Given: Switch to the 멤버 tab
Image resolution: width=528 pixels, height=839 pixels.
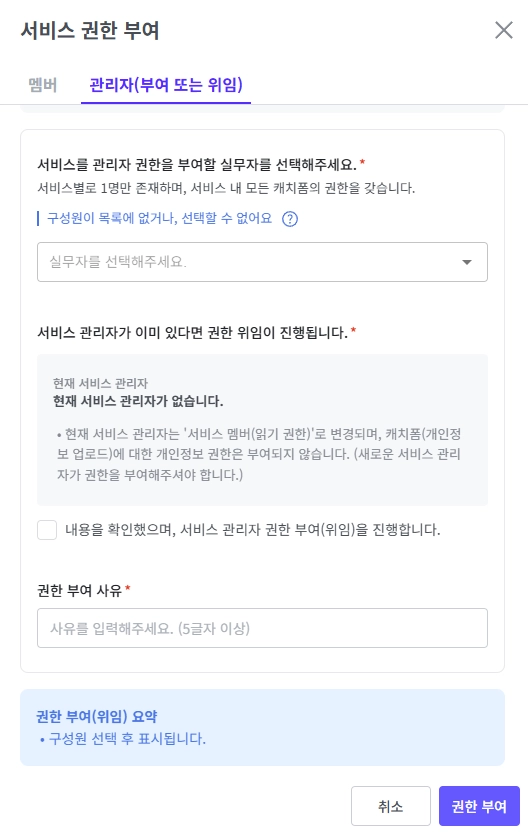Looking at the screenshot, I should pos(42,85).
